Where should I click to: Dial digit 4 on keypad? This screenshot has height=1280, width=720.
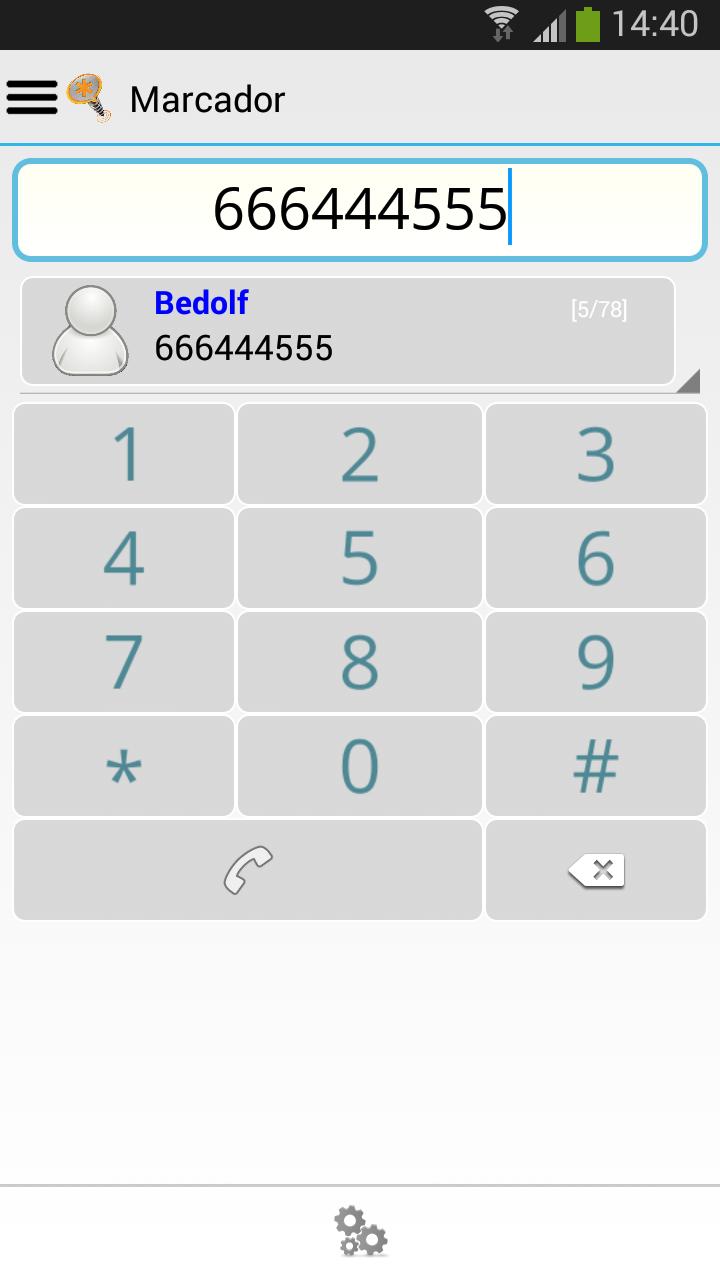coord(124,558)
